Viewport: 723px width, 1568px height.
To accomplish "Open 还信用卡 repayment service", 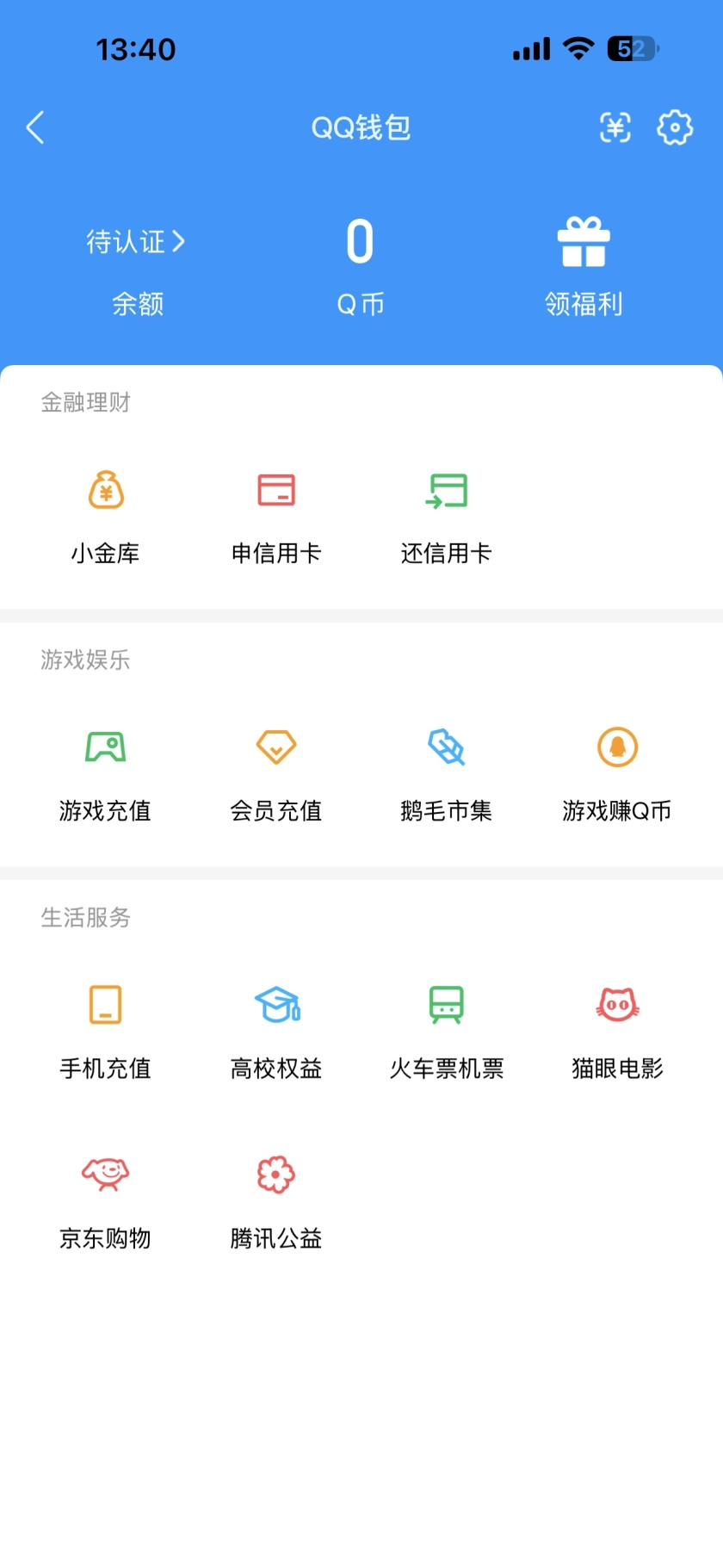I will (x=446, y=512).
